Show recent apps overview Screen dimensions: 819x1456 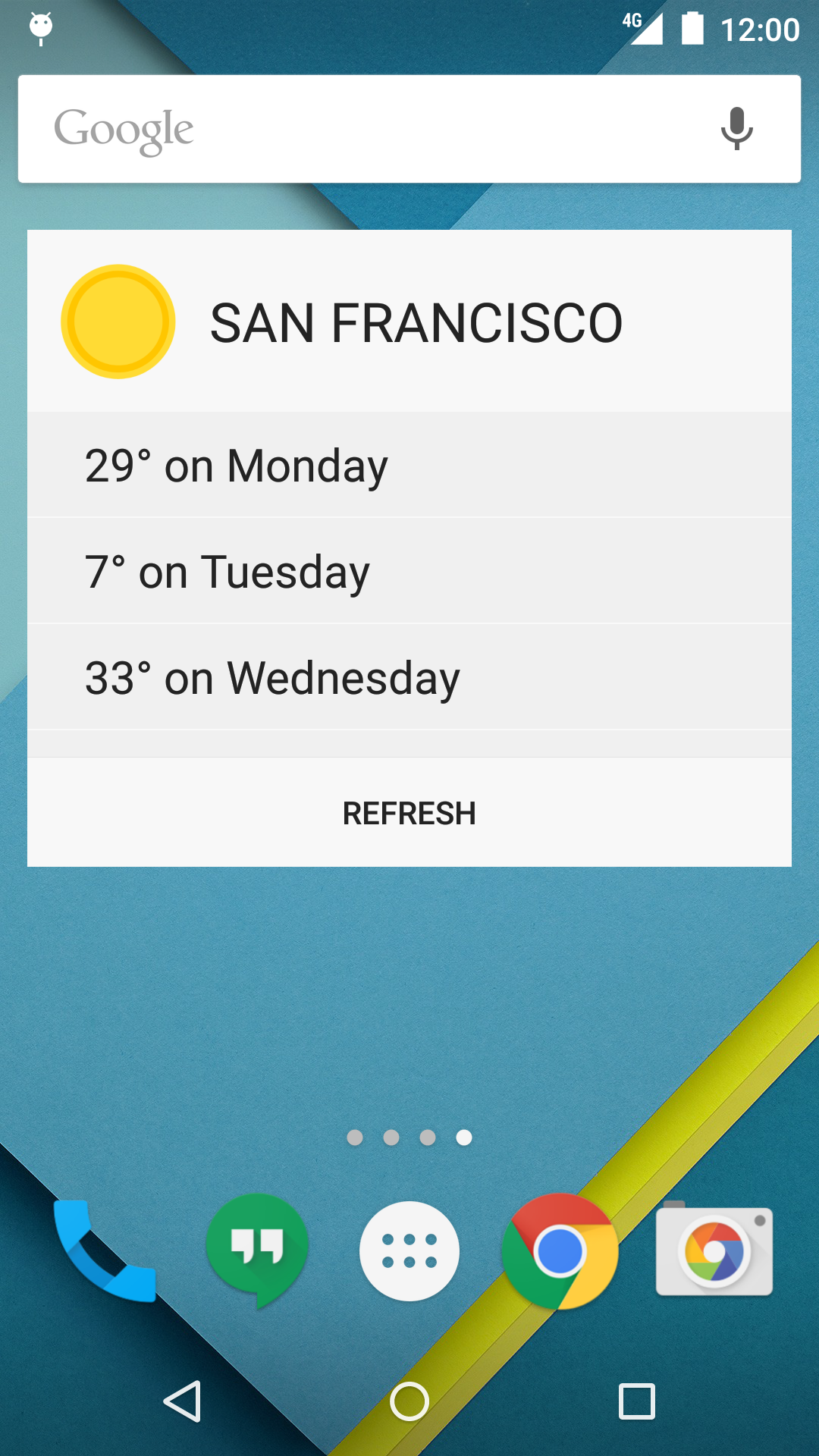point(637,1401)
